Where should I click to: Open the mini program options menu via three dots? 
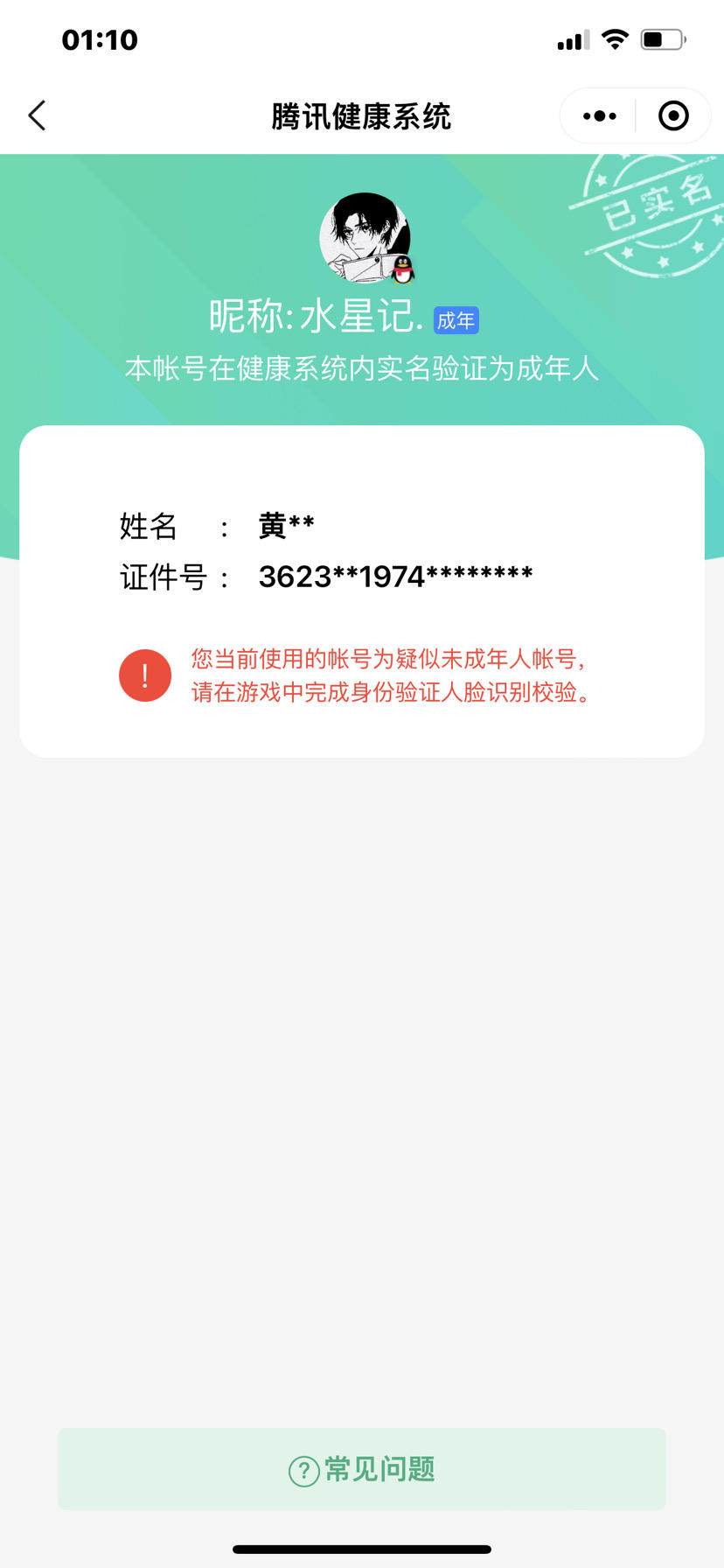coord(598,115)
